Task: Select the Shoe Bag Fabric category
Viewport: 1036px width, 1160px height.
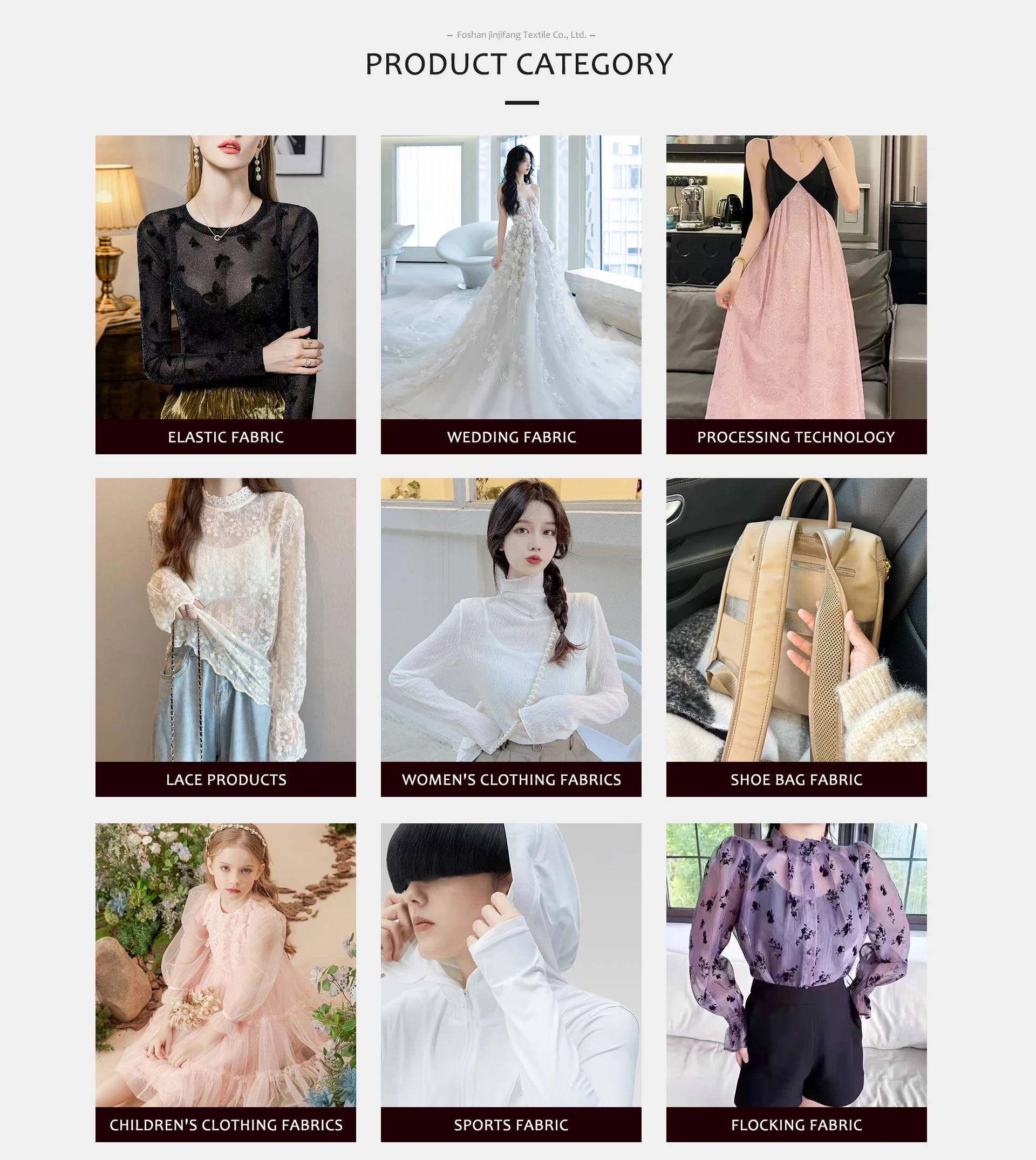Action: coord(796,779)
